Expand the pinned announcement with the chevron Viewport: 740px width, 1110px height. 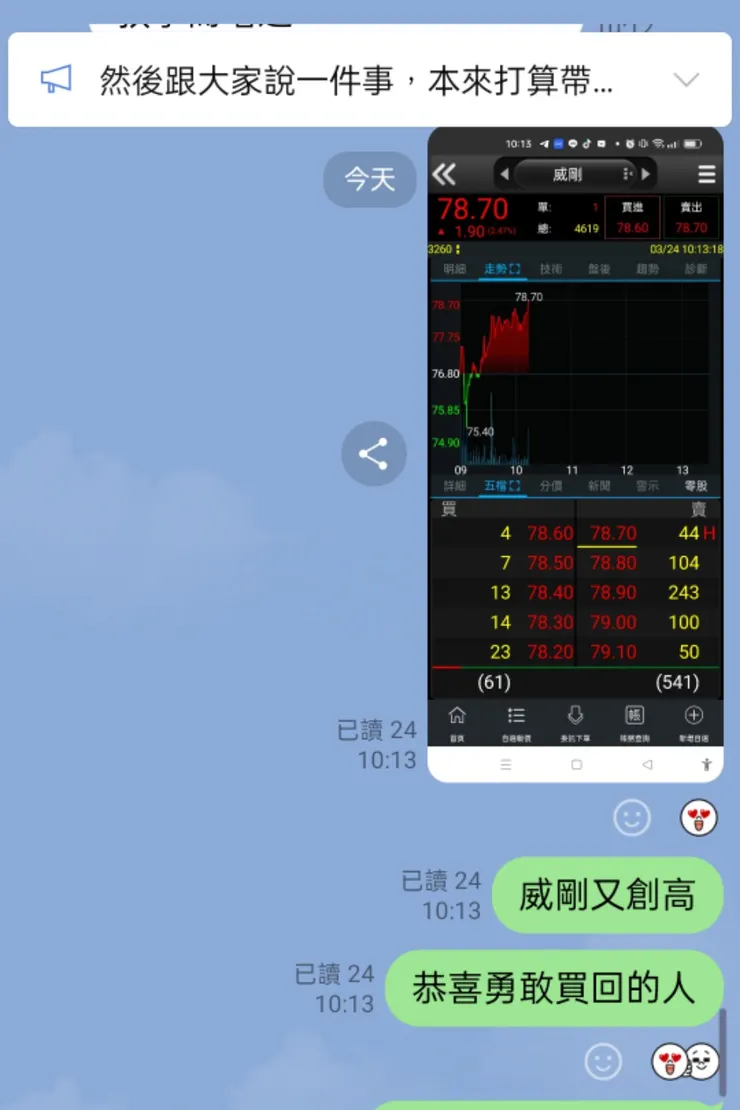pyautogui.click(x=686, y=80)
